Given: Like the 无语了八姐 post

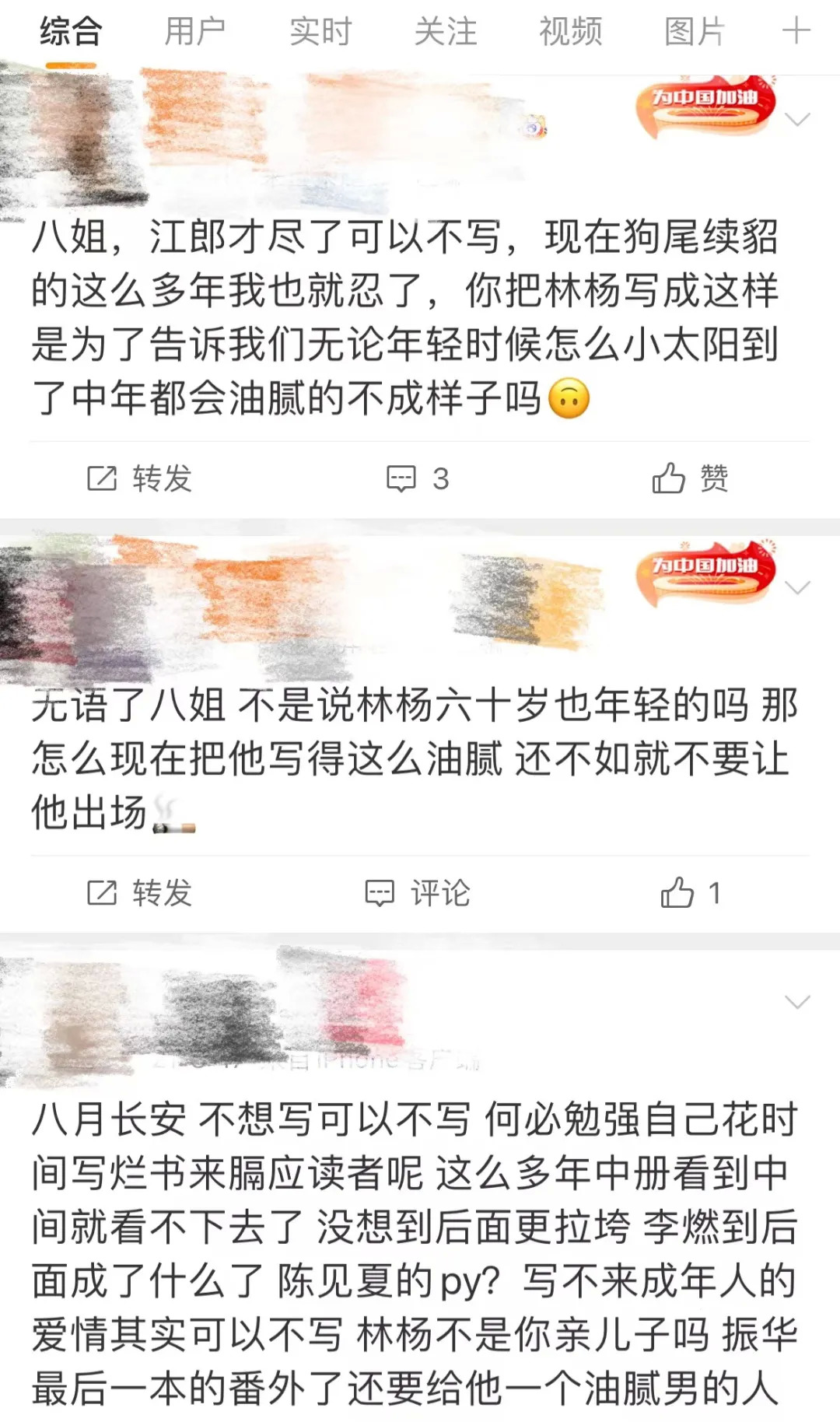Looking at the screenshot, I should point(689,893).
